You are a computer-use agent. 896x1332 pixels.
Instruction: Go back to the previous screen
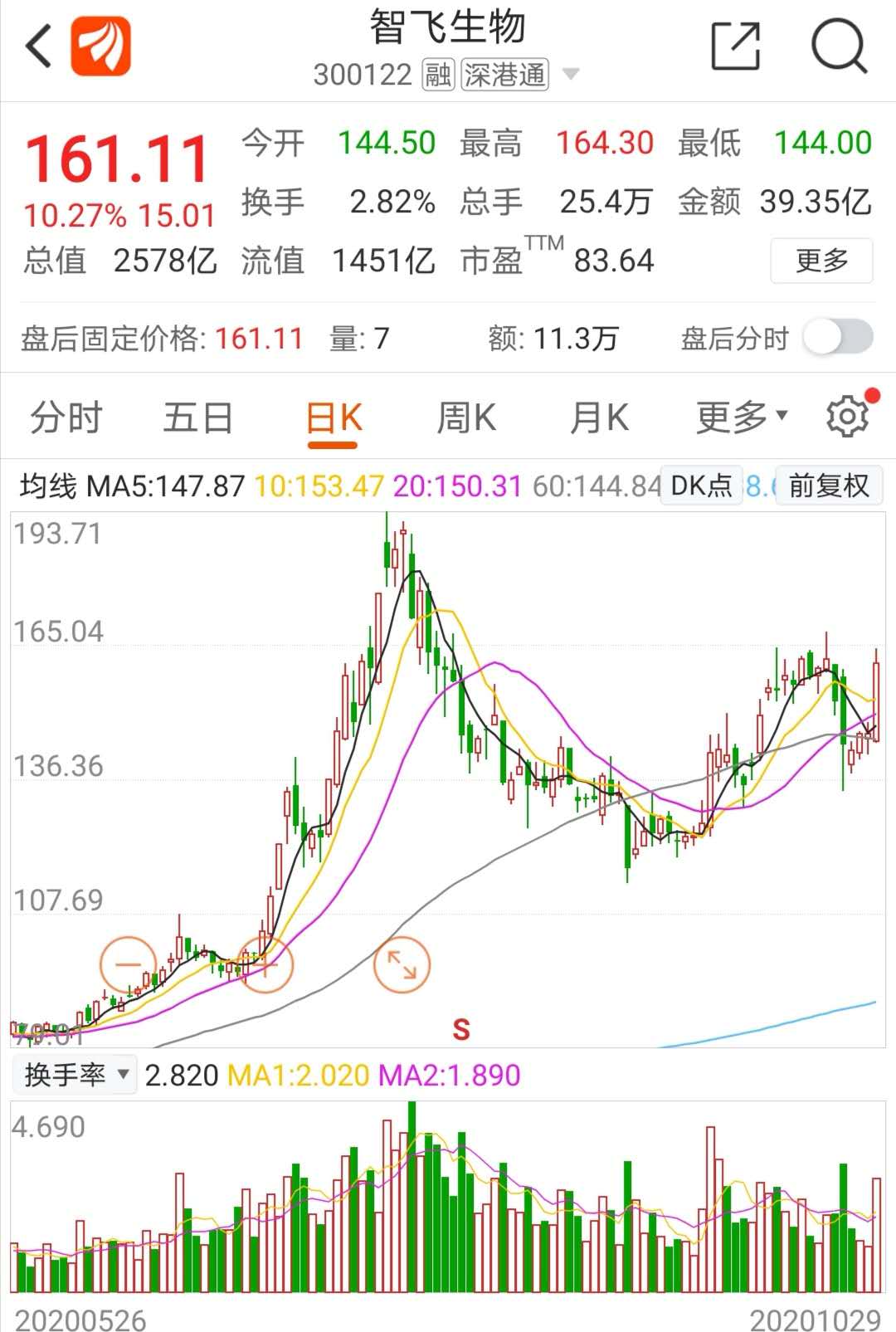coord(39,46)
